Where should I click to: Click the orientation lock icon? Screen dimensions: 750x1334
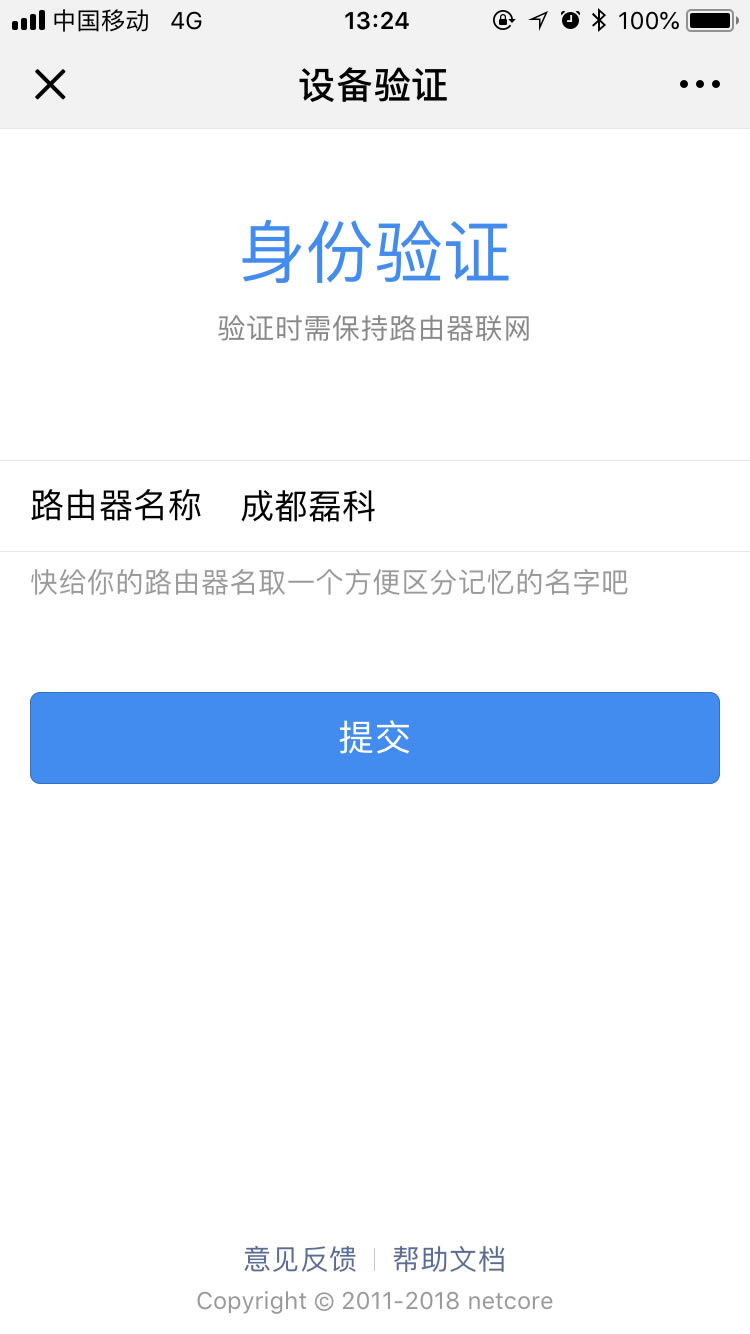coord(504,19)
